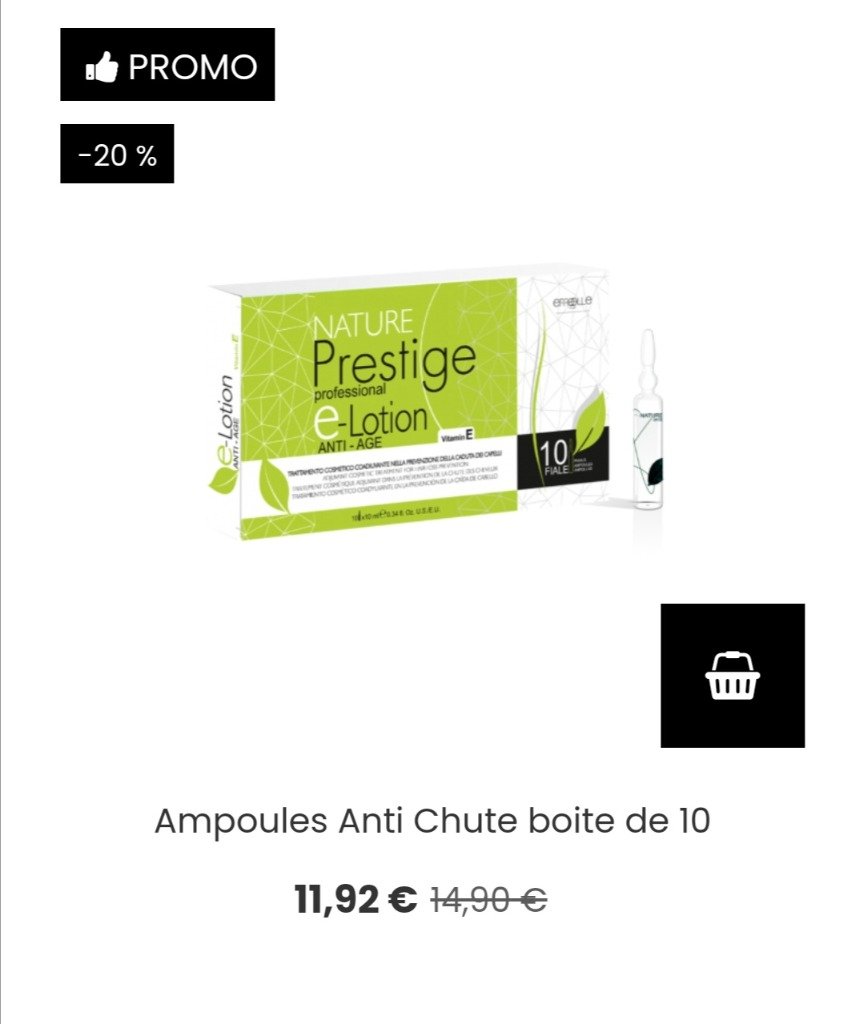Add Ampoules Anti Chute to the basket
This screenshot has width=864, height=1024.
pos(732,676)
